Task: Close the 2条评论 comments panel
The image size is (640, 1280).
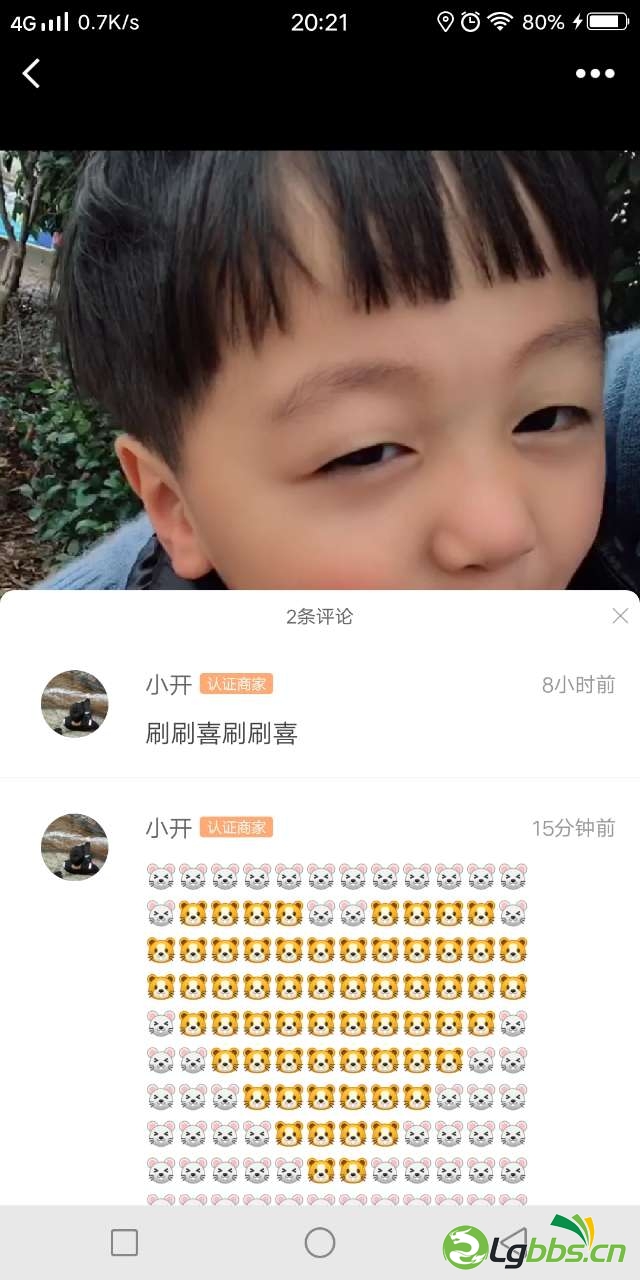Action: click(620, 616)
